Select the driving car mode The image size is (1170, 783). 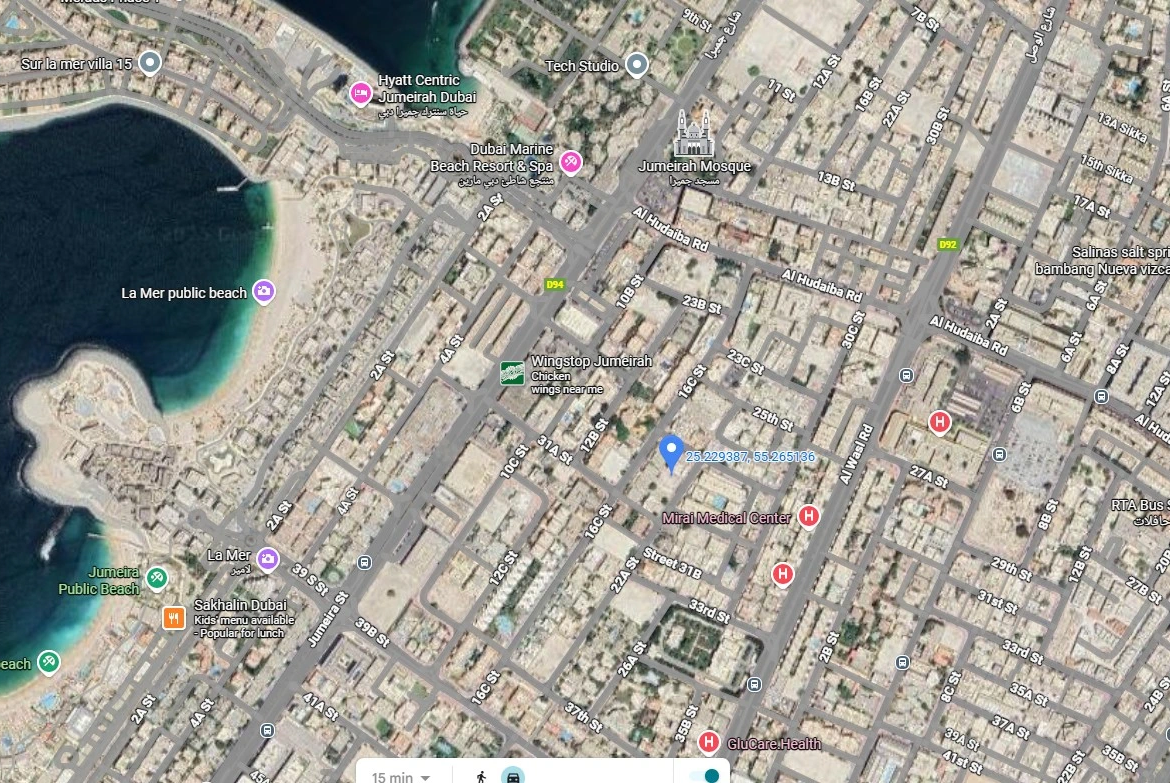tap(513, 777)
